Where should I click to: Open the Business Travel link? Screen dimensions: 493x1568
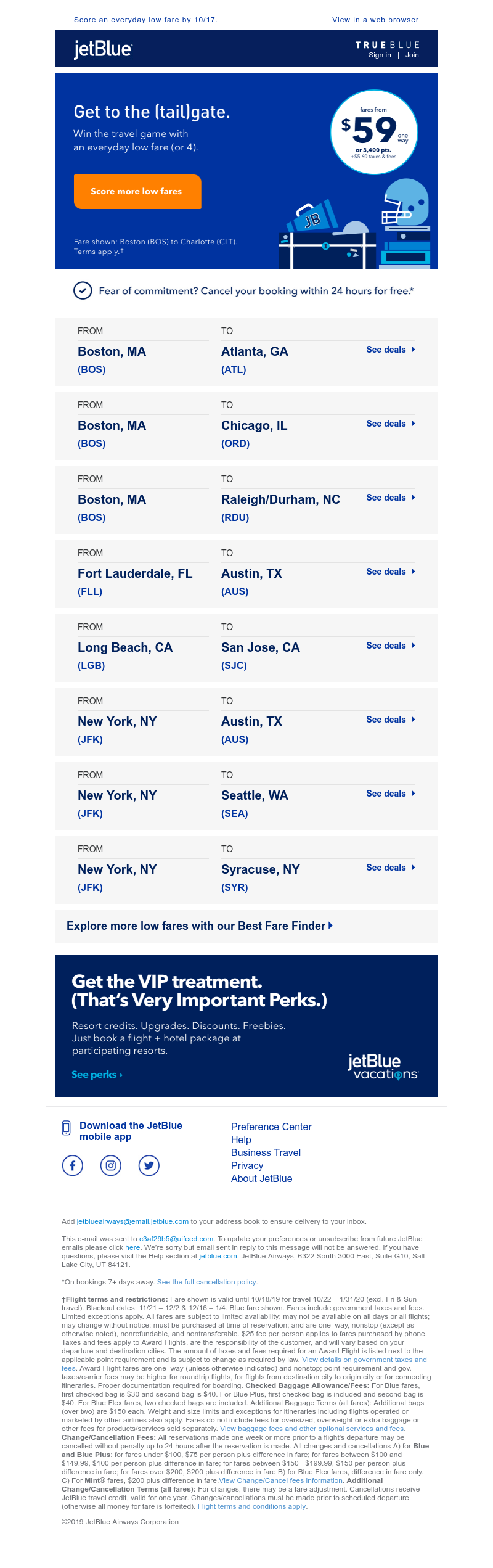point(266,1152)
